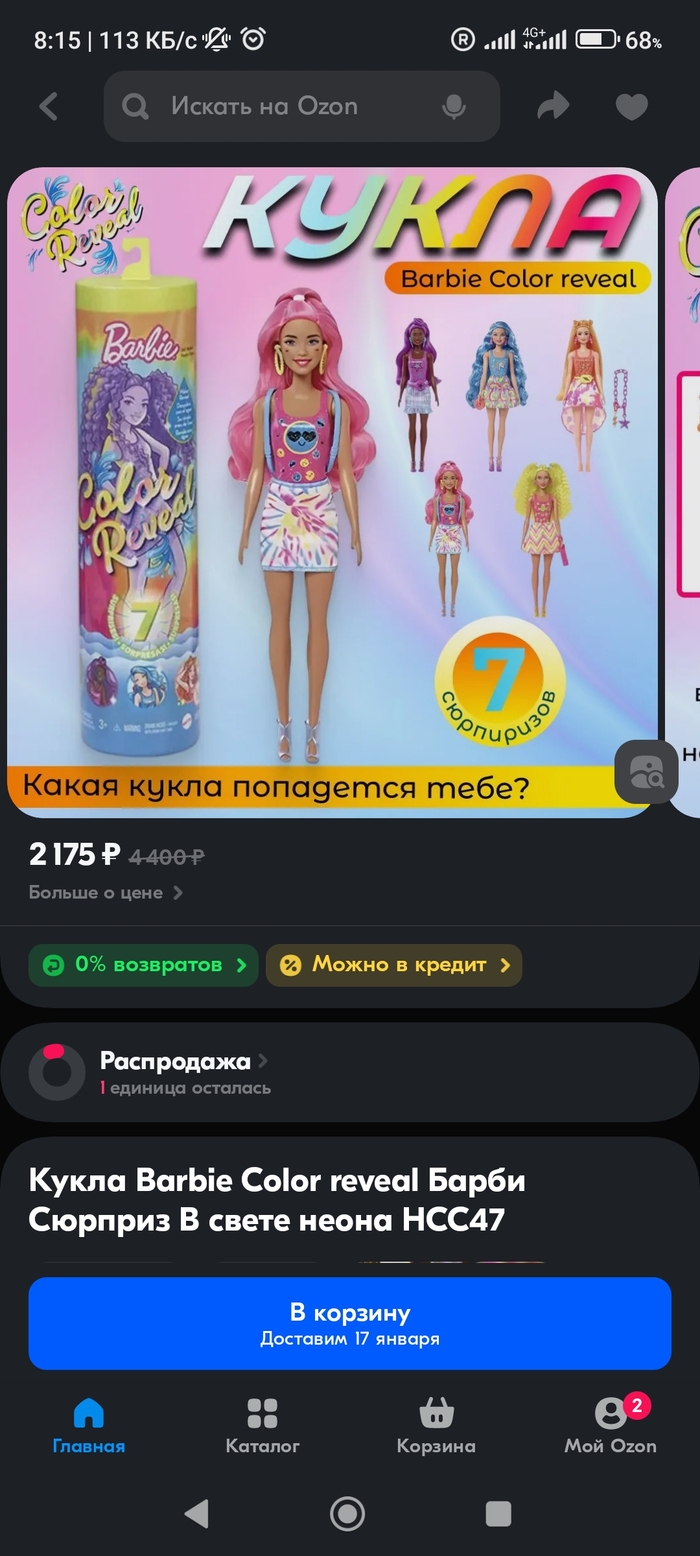Add the doll with В корзину
Viewport: 700px width, 1556px height.
(349, 1322)
